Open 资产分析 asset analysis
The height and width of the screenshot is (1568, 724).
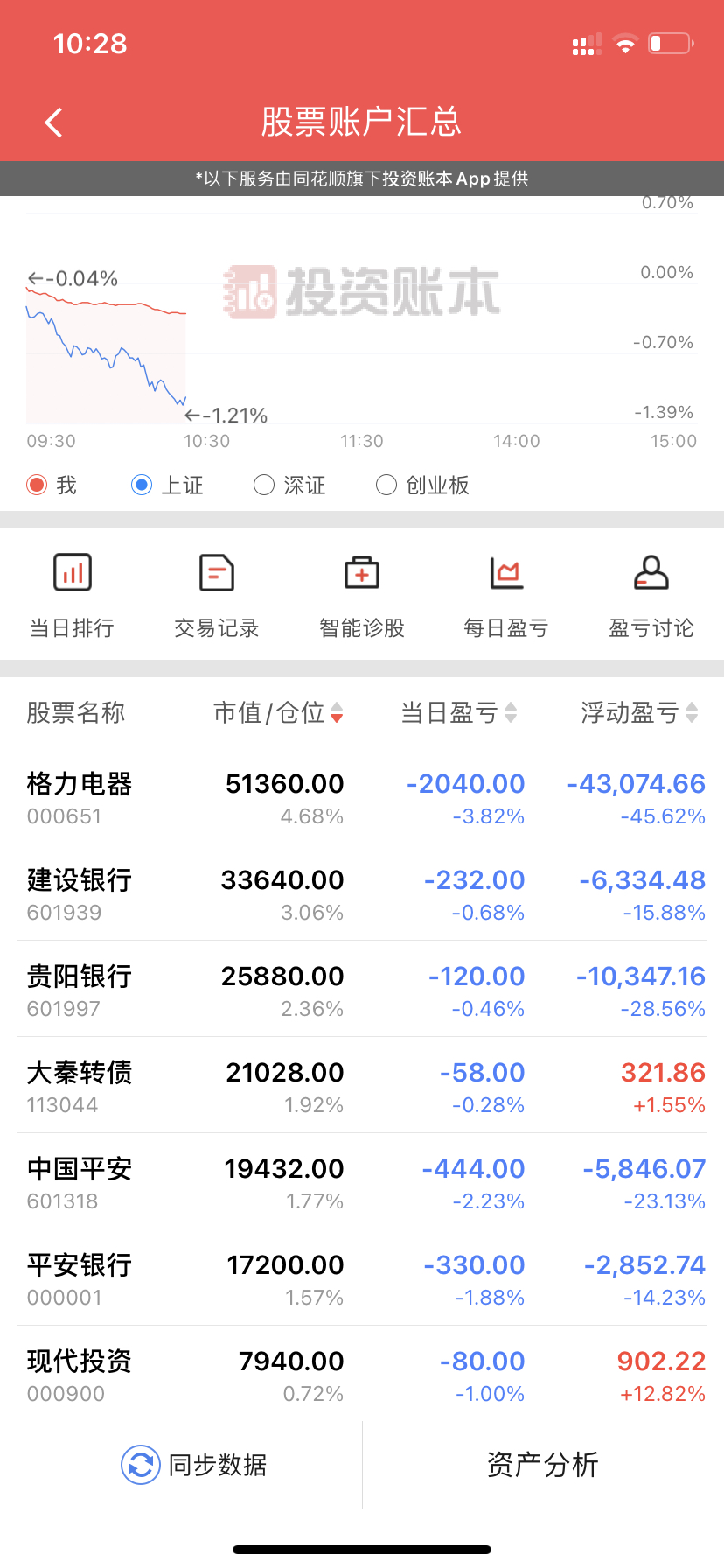[542, 1464]
